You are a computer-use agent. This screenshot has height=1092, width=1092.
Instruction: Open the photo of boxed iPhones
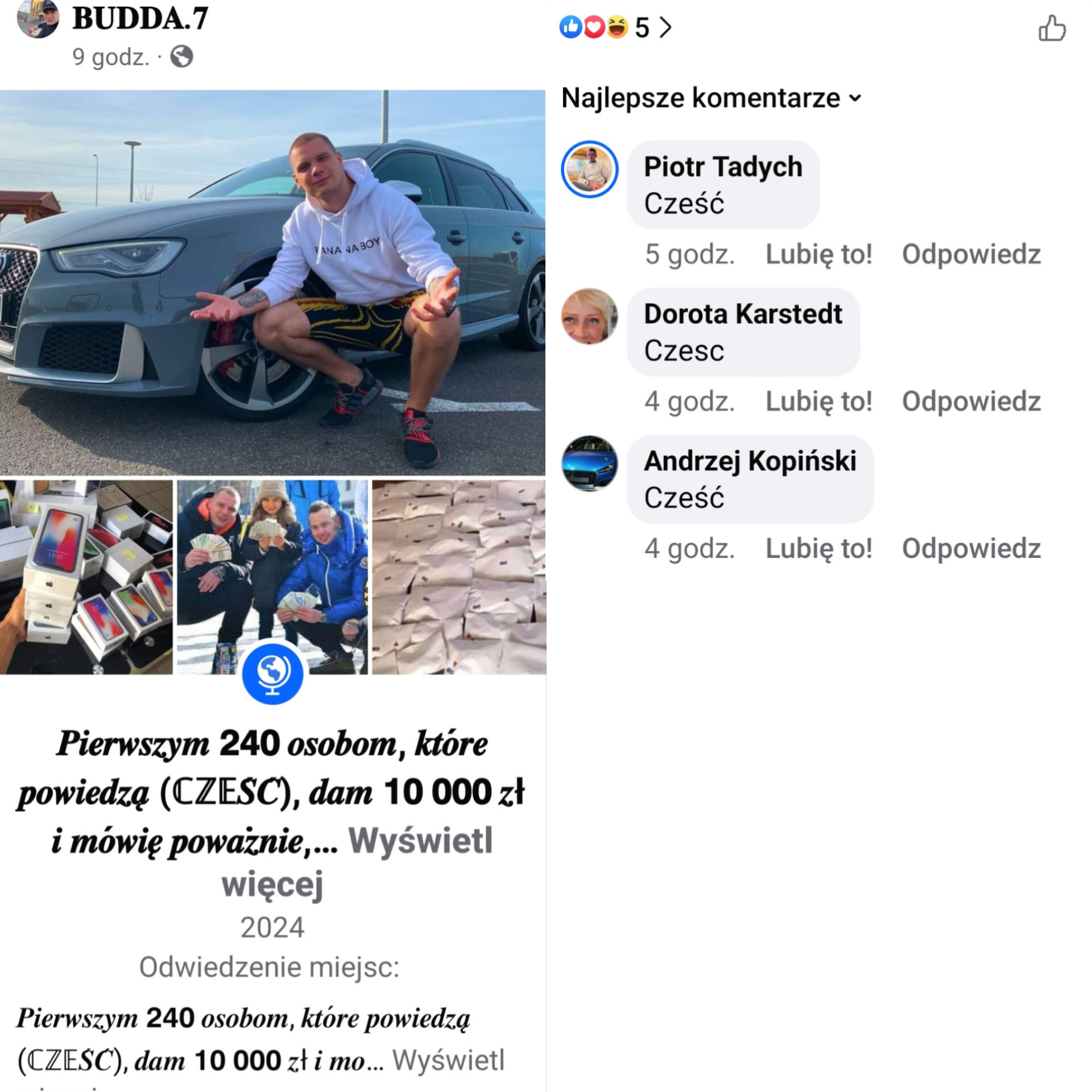point(86,577)
